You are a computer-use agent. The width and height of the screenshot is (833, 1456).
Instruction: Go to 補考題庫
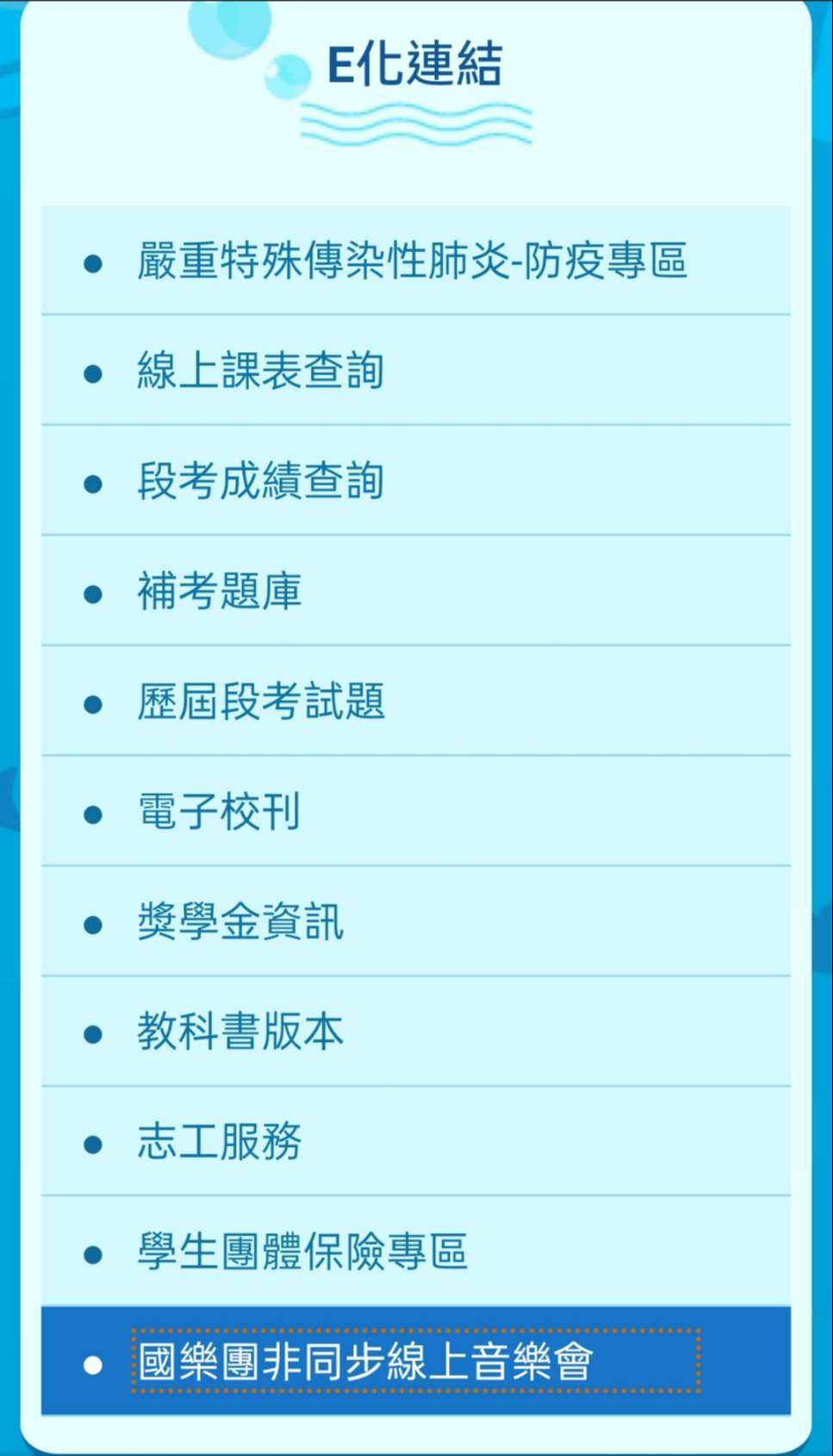pyautogui.click(x=219, y=591)
